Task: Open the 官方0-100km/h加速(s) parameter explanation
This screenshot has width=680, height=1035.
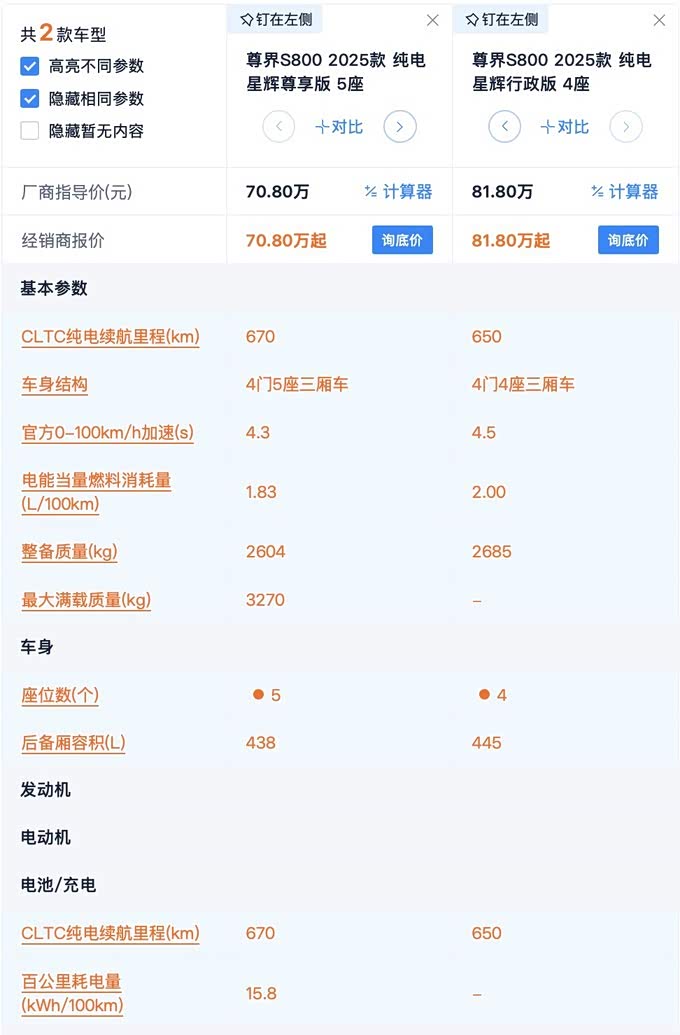Action: coord(107,433)
